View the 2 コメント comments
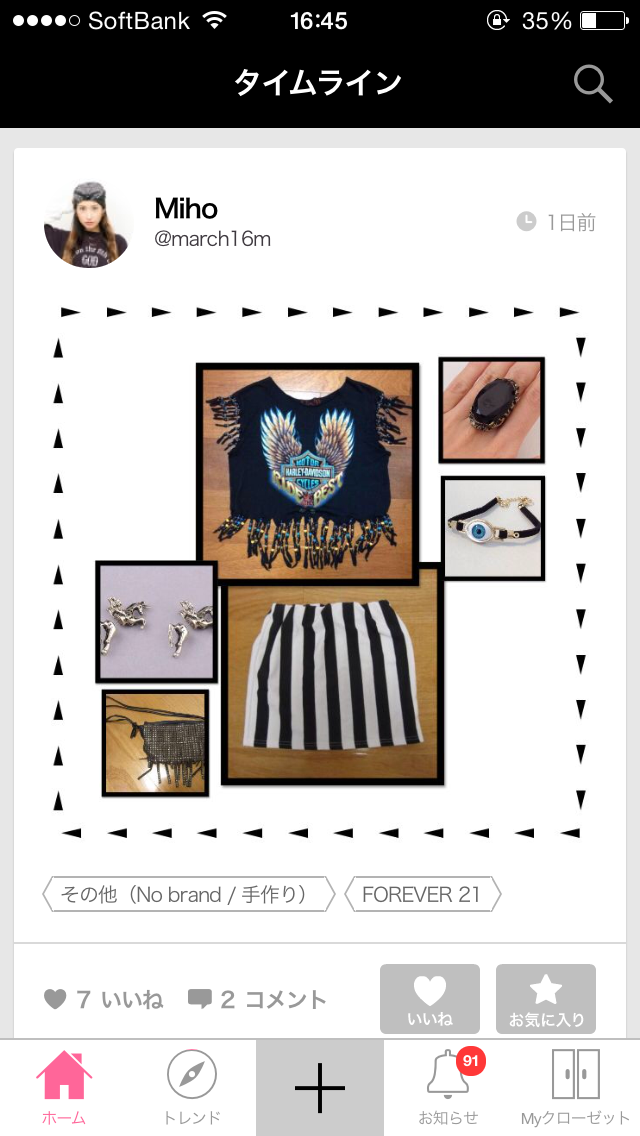Image resolution: width=640 pixels, height=1136 pixels. 258,999
